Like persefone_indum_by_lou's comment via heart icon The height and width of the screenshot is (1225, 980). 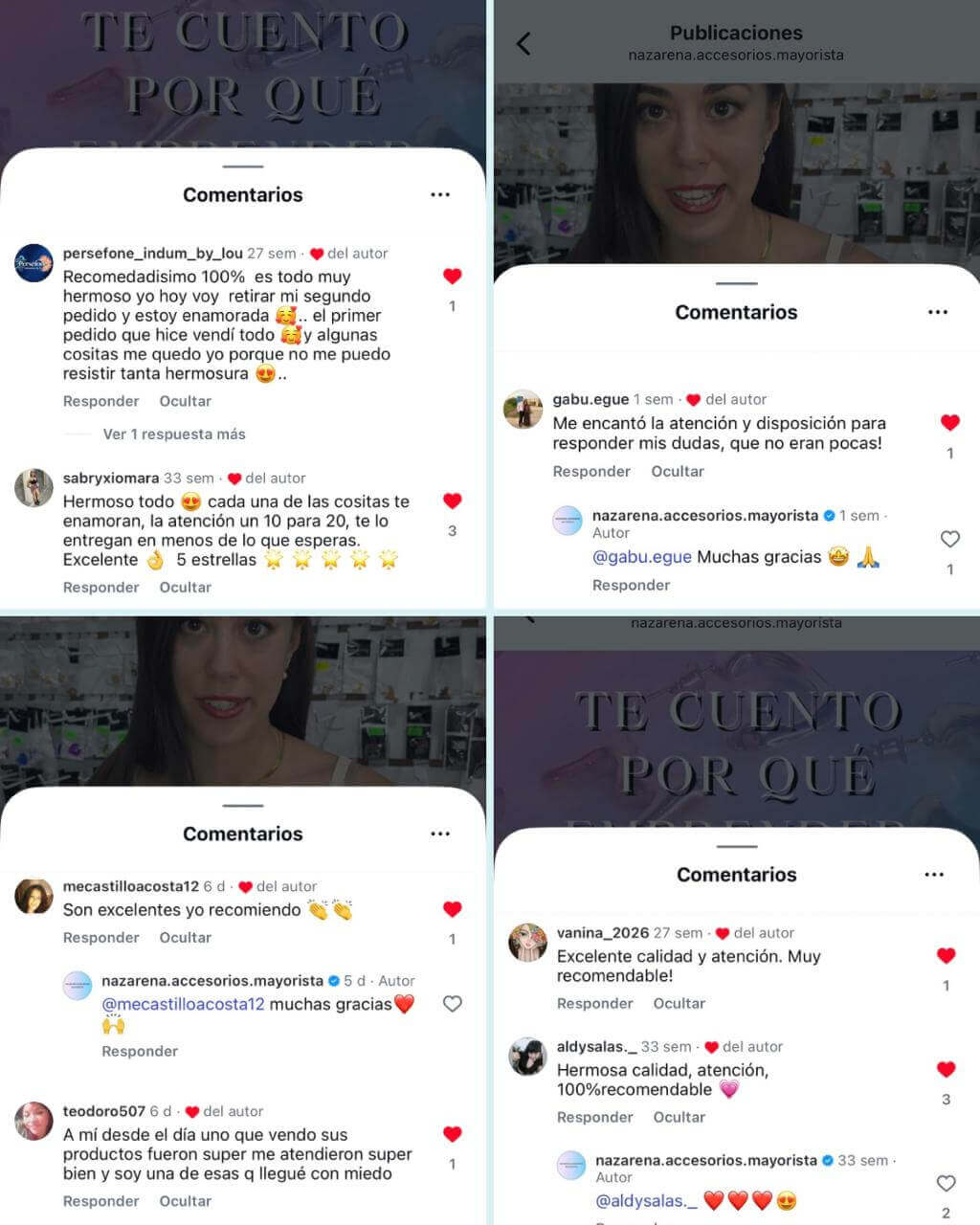(x=451, y=277)
